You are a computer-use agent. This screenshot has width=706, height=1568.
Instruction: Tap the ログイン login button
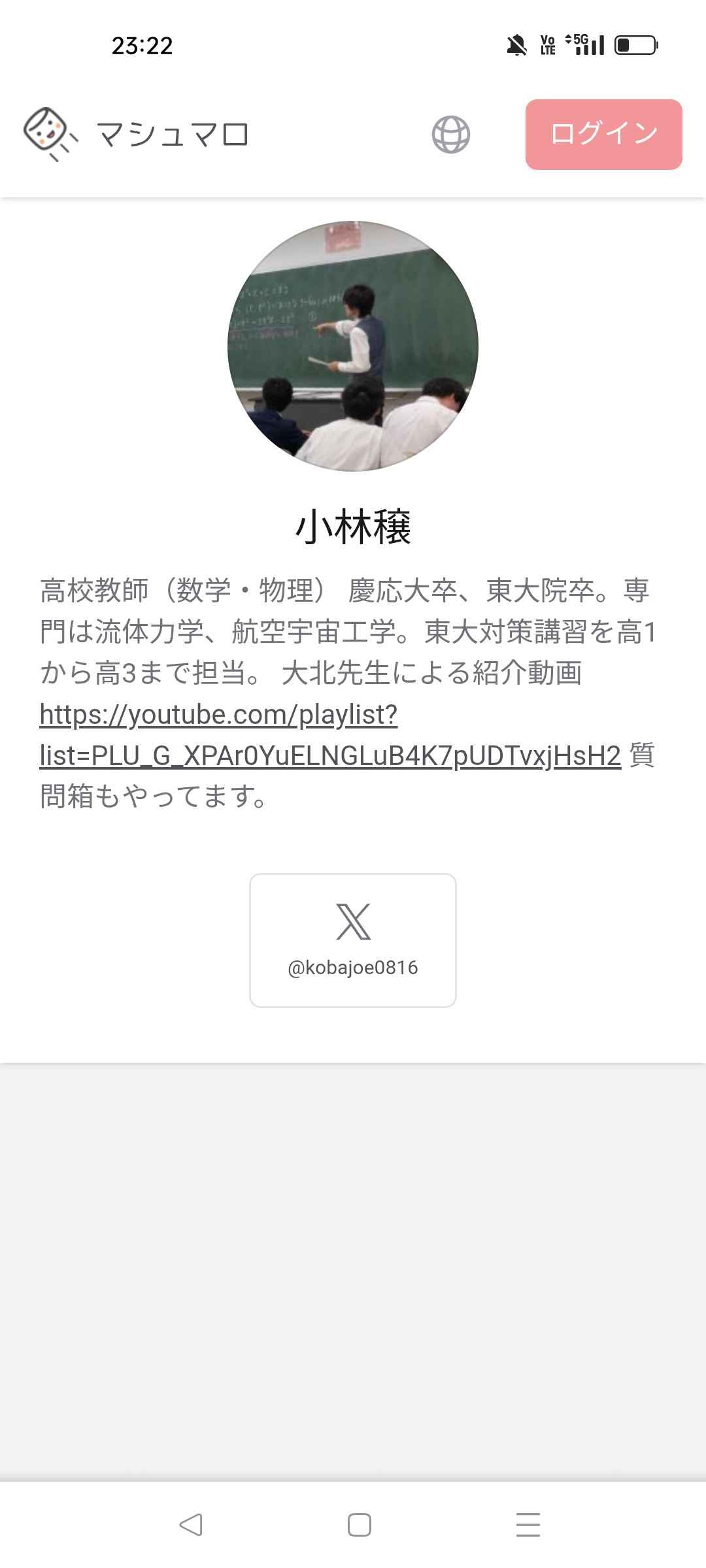[x=603, y=135]
